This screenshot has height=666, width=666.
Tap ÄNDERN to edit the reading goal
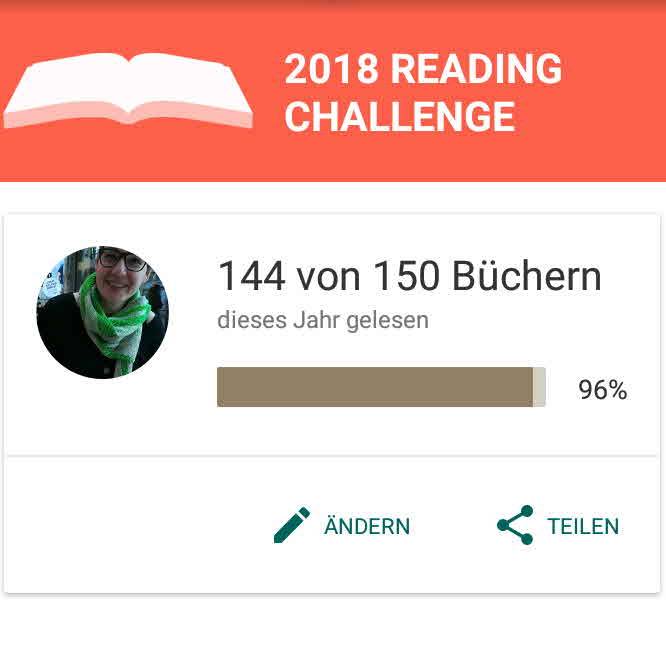[x=343, y=526]
